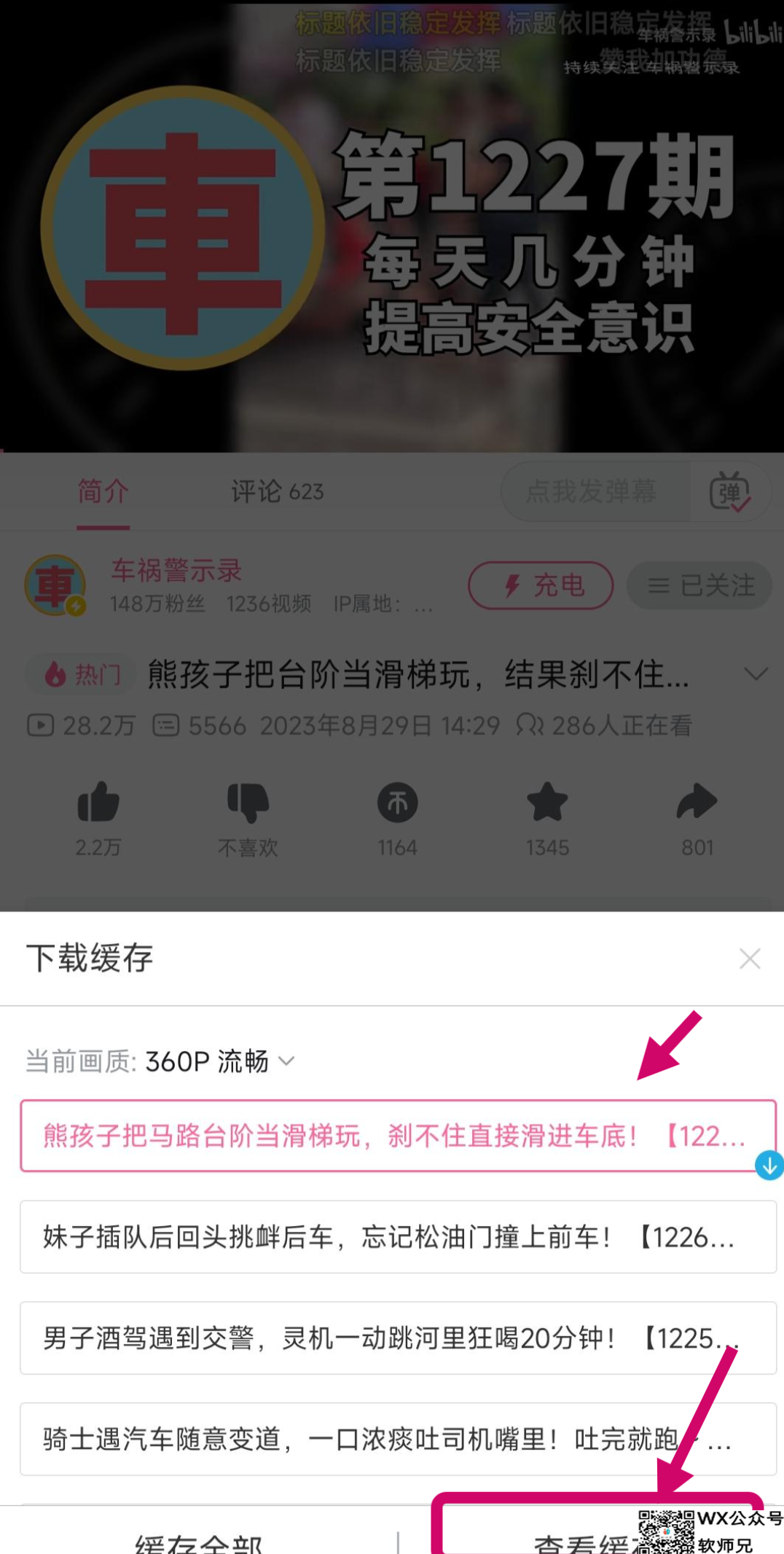Open the 360P 流畅 quality dropdown
The height and width of the screenshot is (1554, 784).
point(219,1061)
